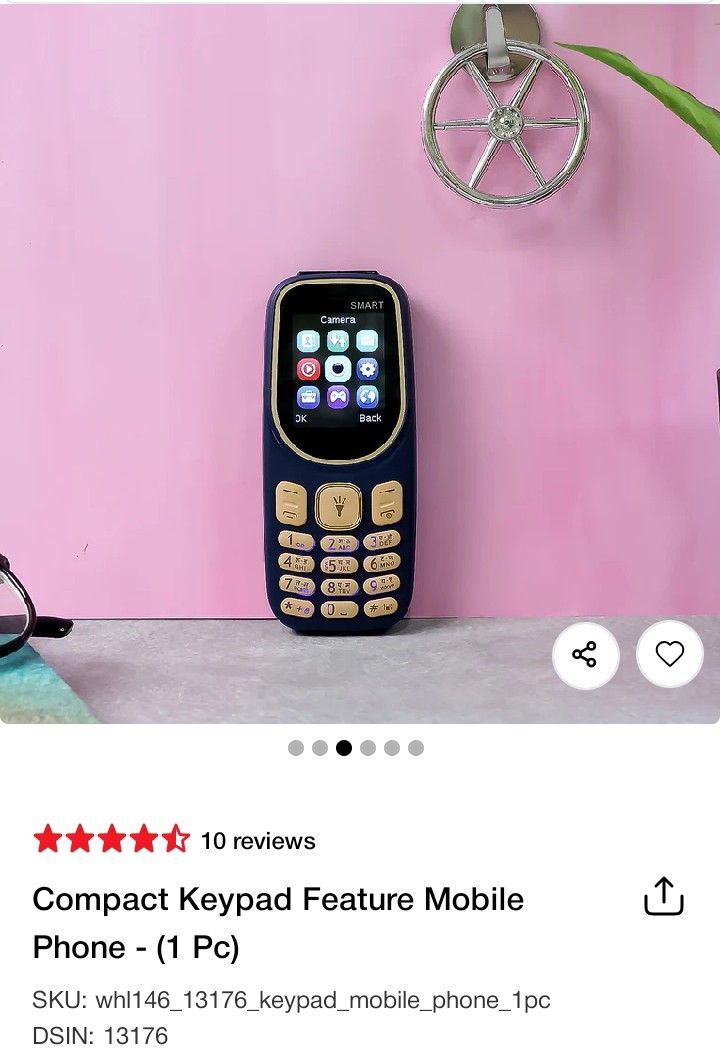720x1063 pixels.
Task: Tap the export icon beside the product title
Action: point(663,897)
